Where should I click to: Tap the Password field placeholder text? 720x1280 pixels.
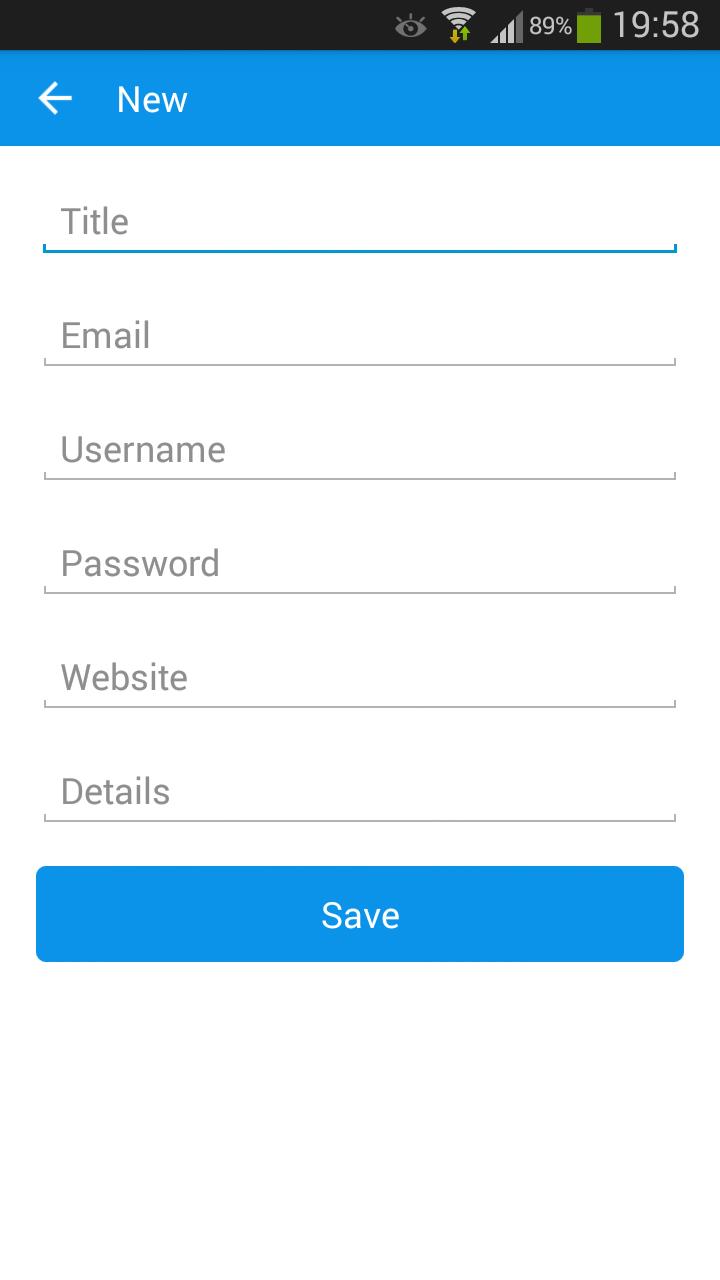[140, 563]
